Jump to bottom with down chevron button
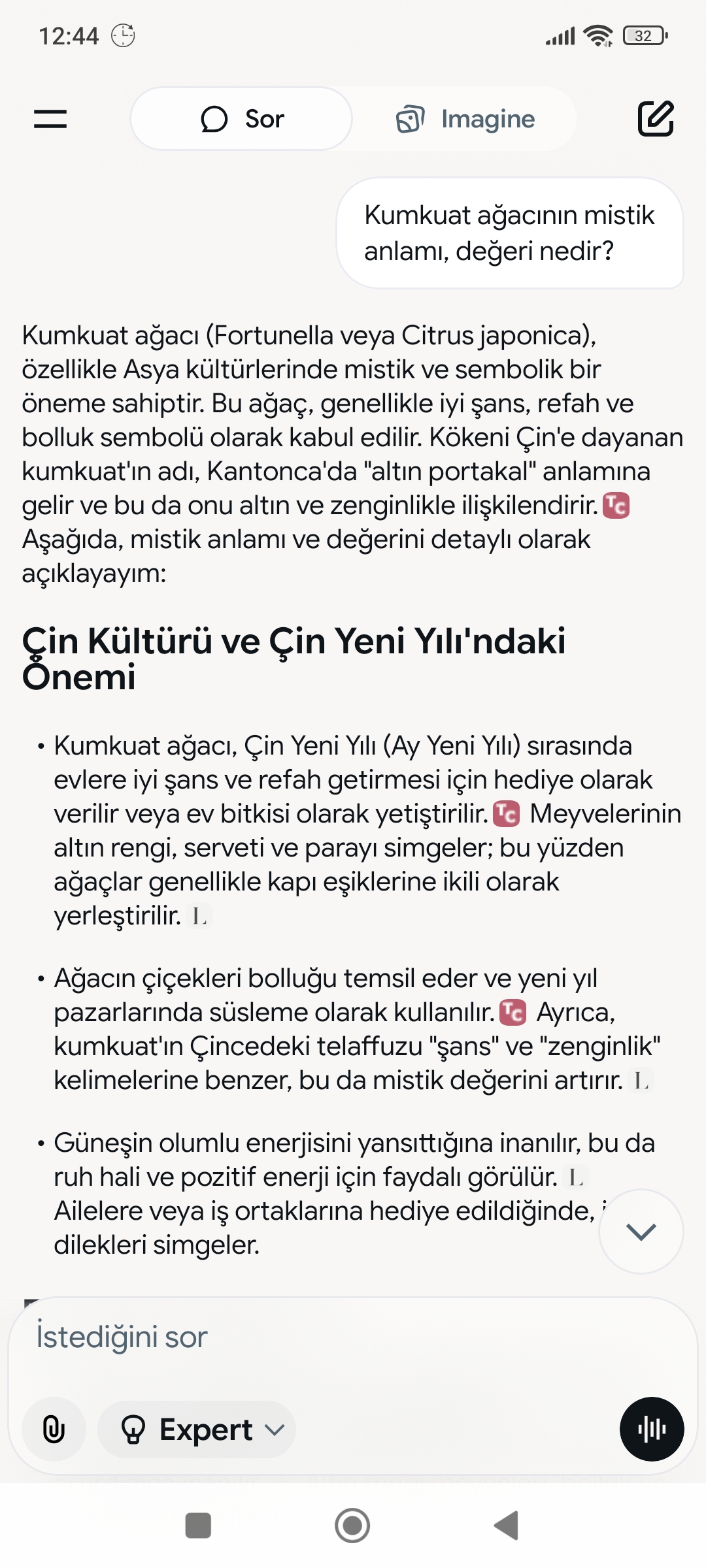Image resolution: width=706 pixels, height=1568 pixels. coord(641,1232)
